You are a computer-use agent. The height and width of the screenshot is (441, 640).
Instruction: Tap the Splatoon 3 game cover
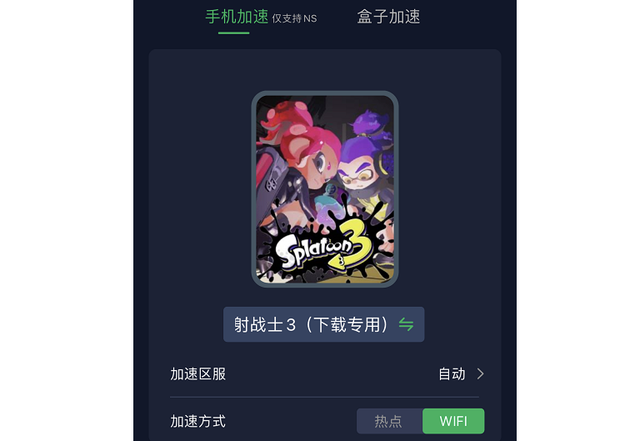point(324,189)
